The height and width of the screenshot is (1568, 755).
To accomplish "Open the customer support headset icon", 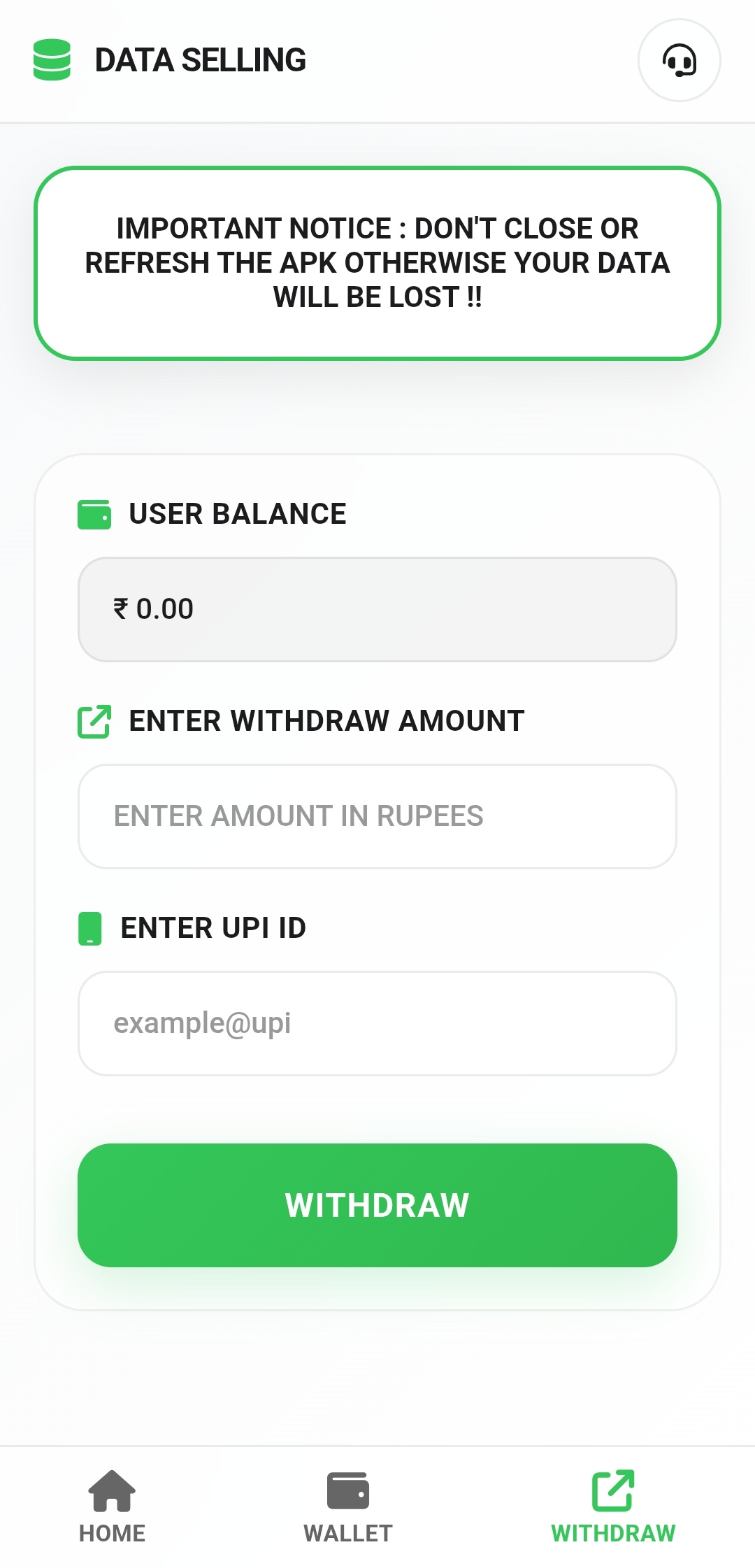I will [x=679, y=60].
